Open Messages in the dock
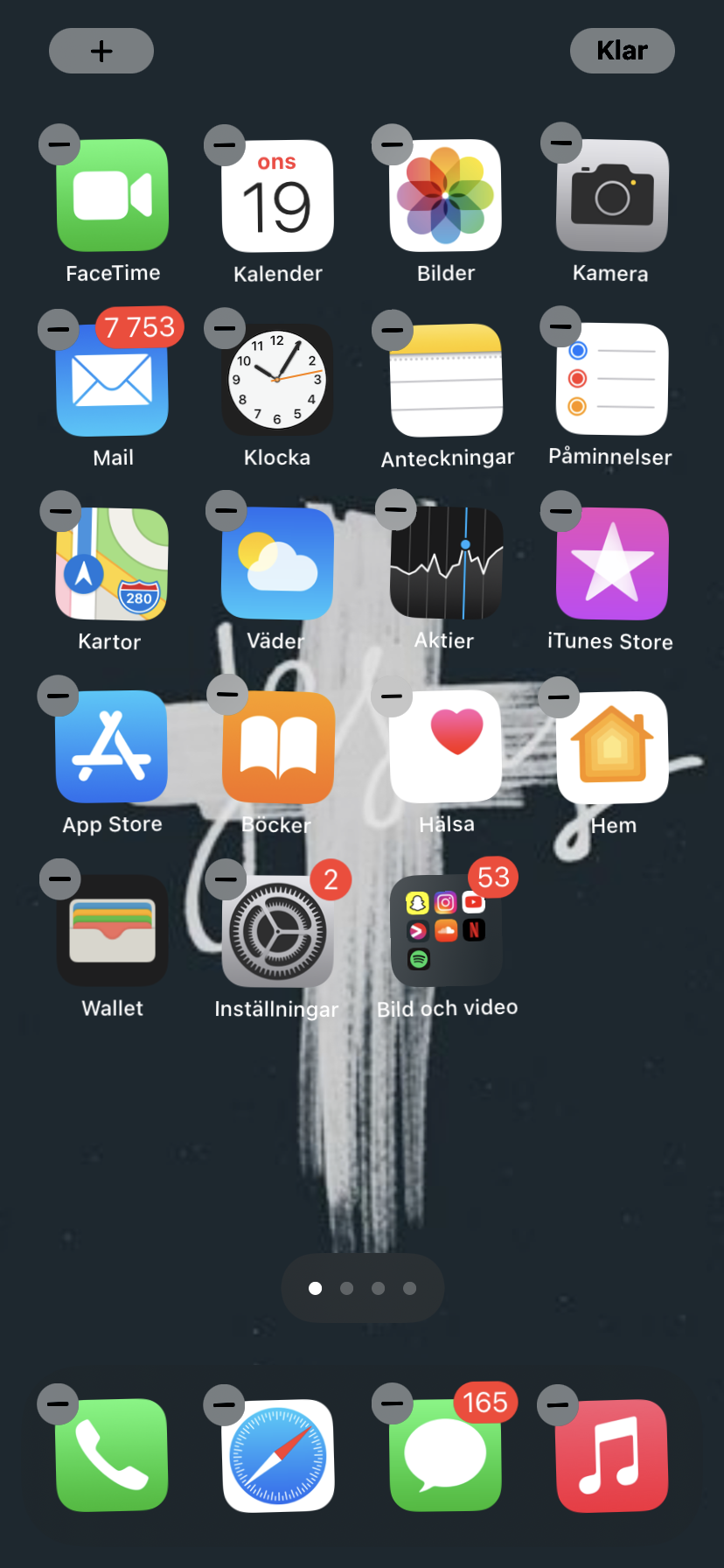The height and width of the screenshot is (1568, 724). tap(446, 1456)
